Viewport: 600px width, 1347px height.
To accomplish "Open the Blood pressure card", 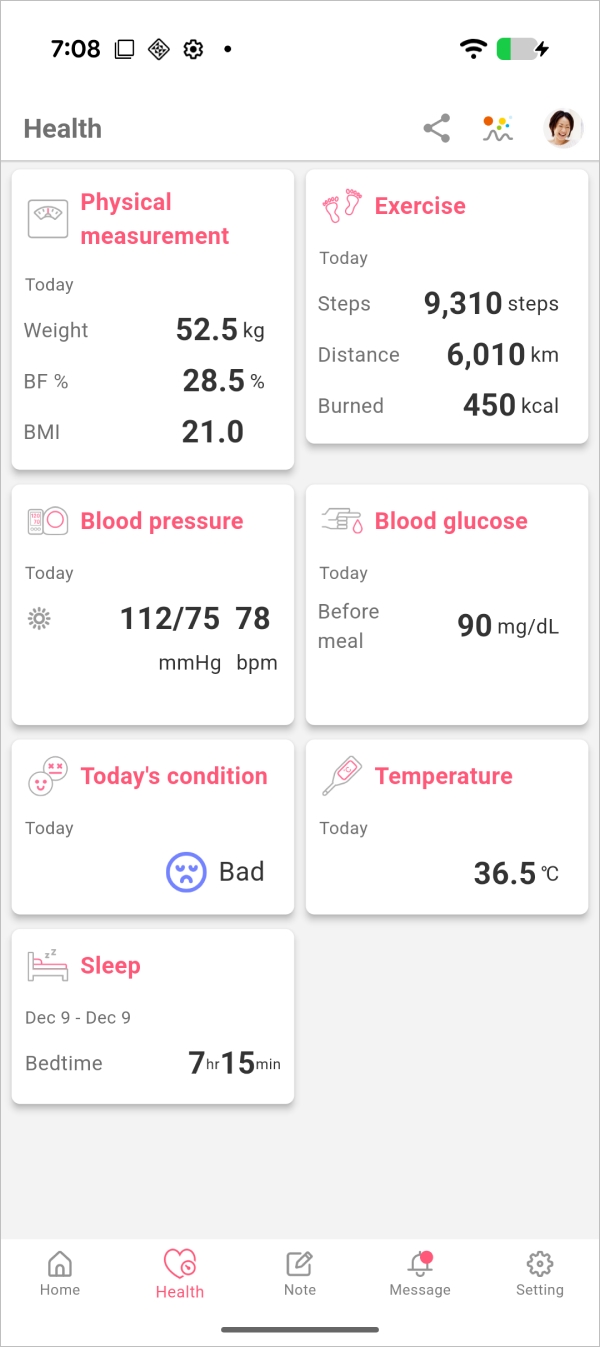I will tap(153, 605).
